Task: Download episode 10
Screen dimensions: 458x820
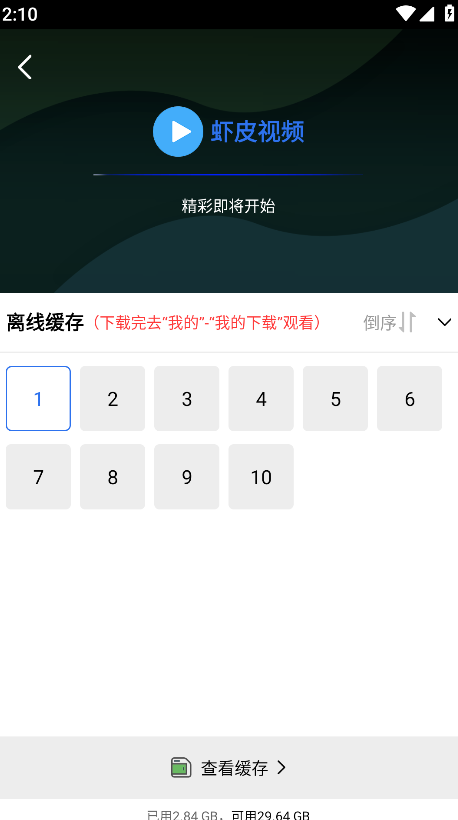Action: pos(261,476)
